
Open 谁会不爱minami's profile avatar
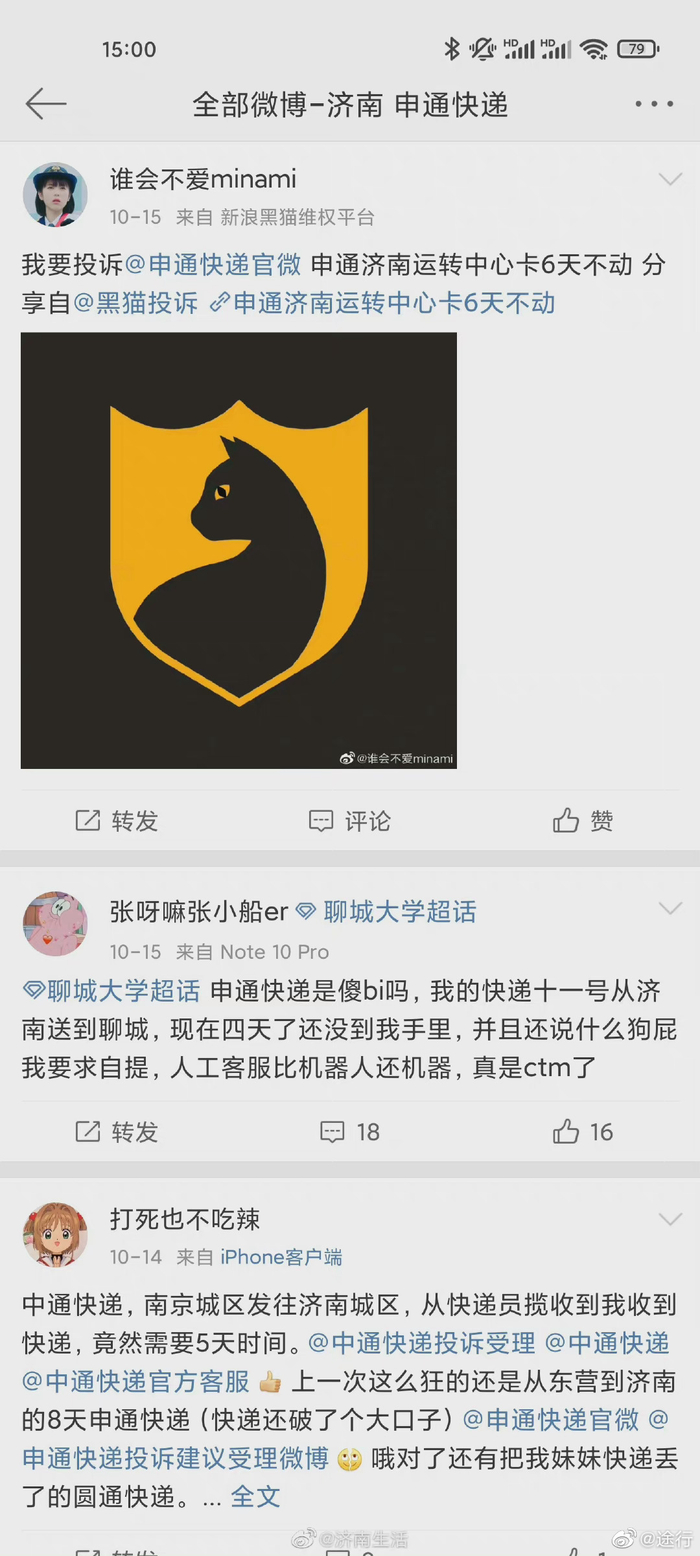click(55, 195)
